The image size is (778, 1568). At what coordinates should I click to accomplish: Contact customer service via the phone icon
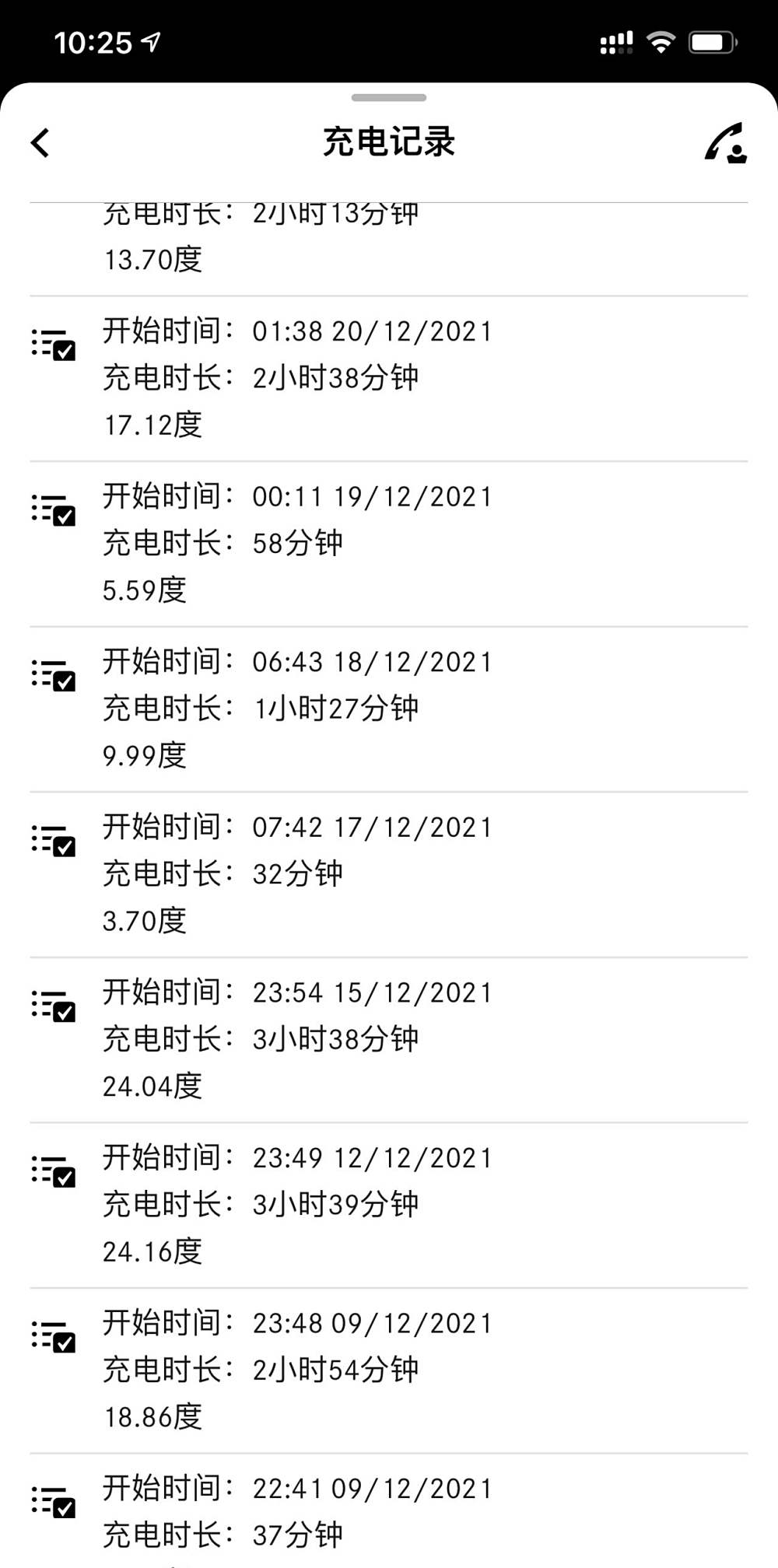725,143
